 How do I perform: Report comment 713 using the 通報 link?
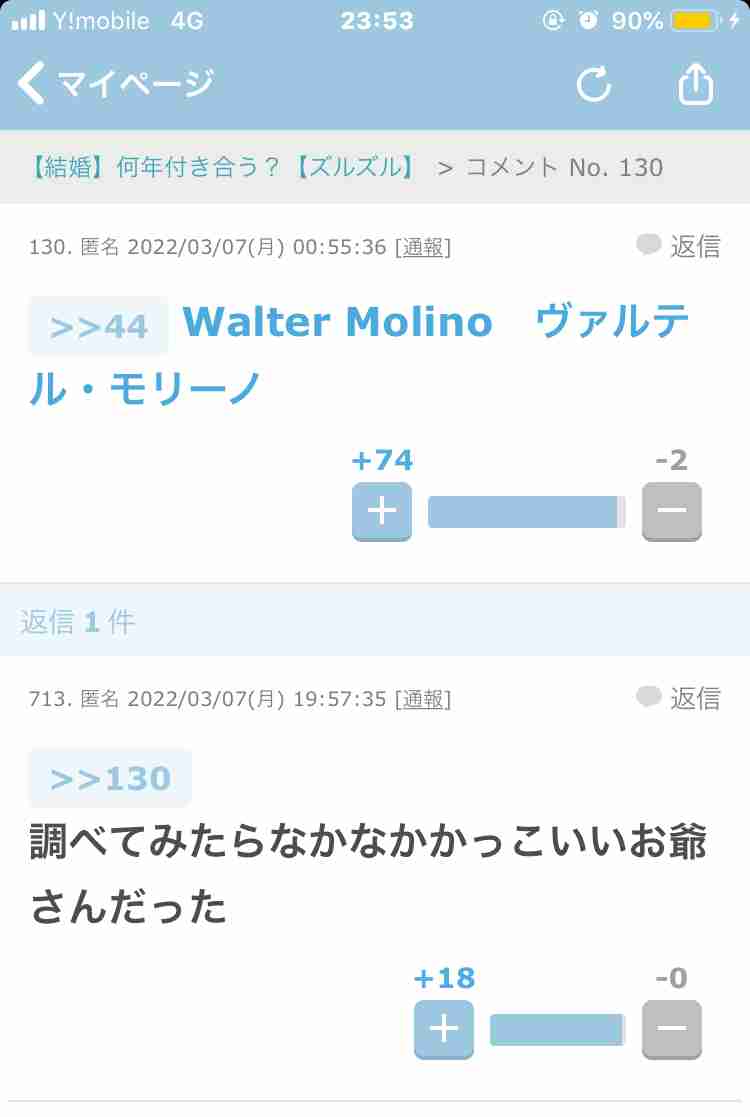pyautogui.click(x=425, y=700)
